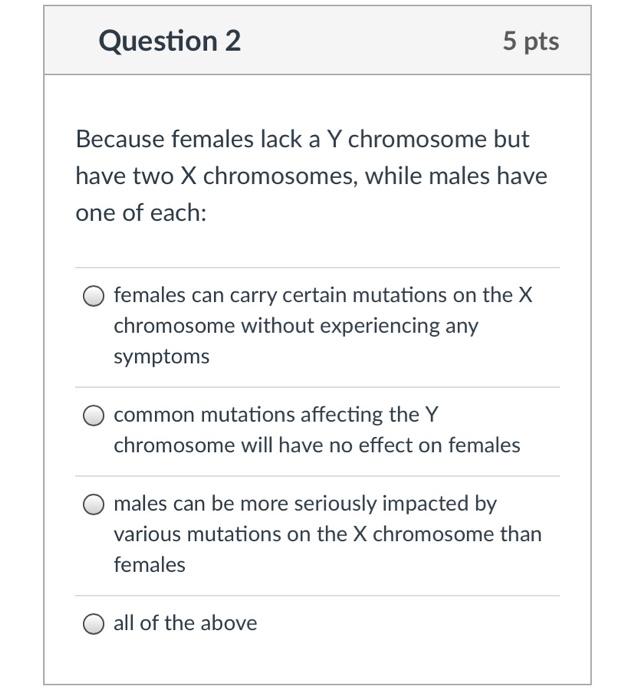635x700 pixels.
Task: Select 'females can carry certain mutations' answer
Action: tap(93, 296)
